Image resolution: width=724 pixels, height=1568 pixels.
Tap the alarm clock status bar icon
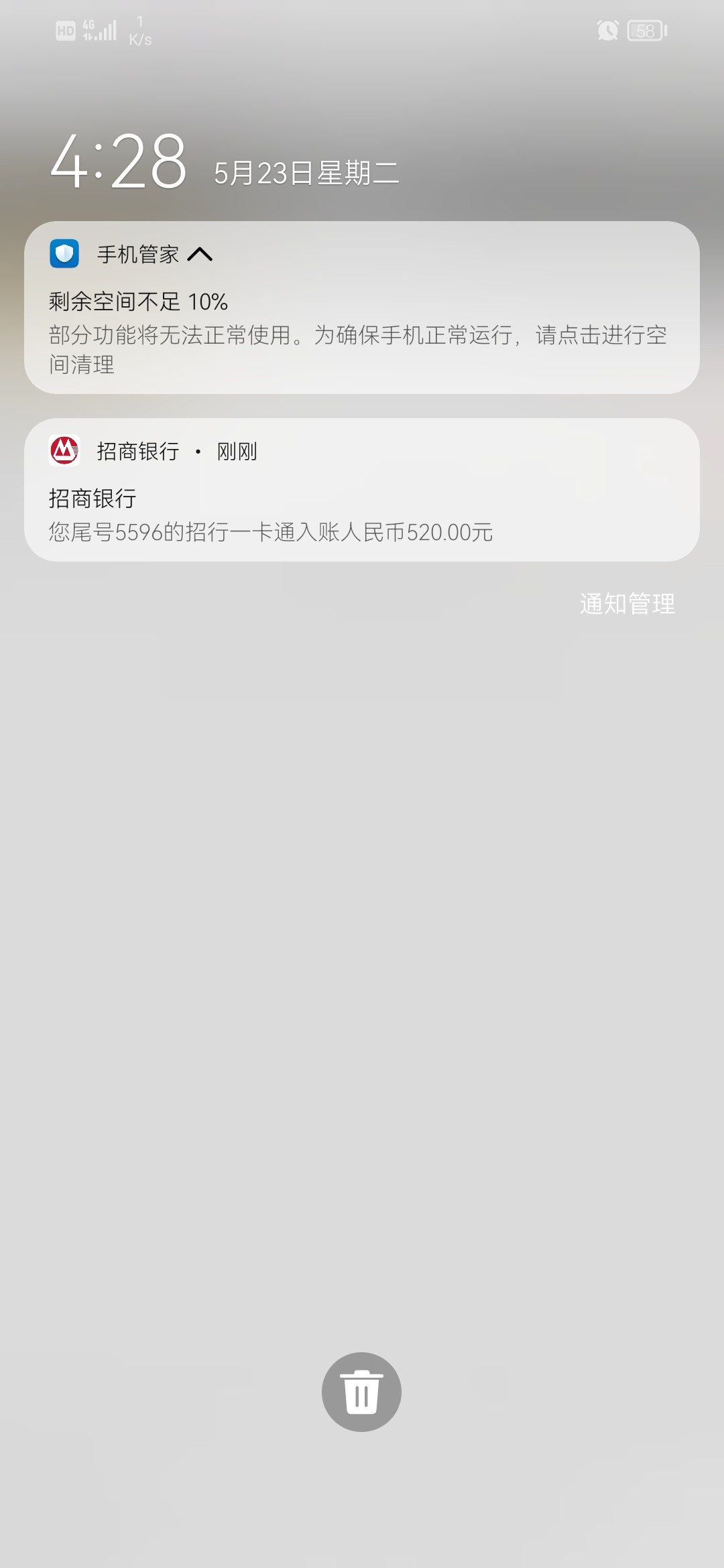point(607,31)
